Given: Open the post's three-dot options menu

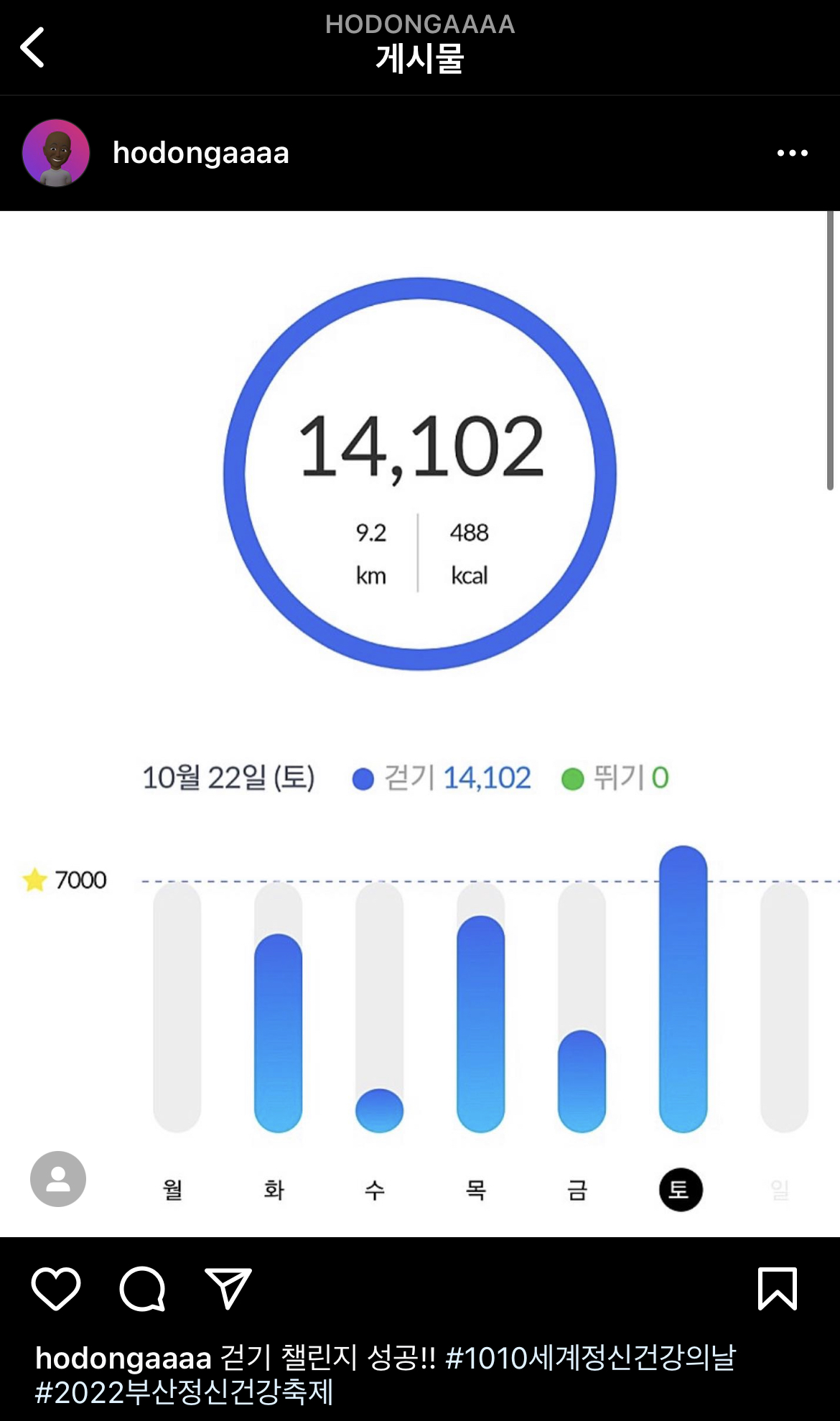Looking at the screenshot, I should tap(792, 153).
